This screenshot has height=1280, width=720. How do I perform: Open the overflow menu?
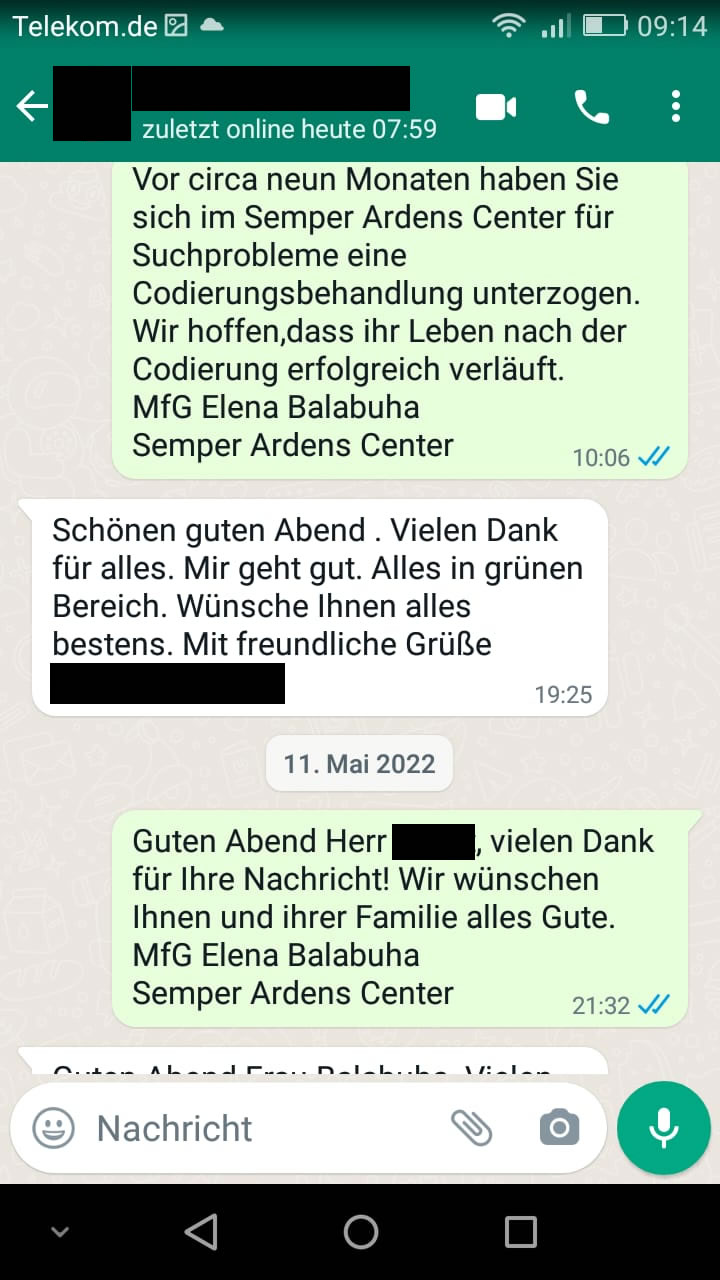(x=676, y=106)
